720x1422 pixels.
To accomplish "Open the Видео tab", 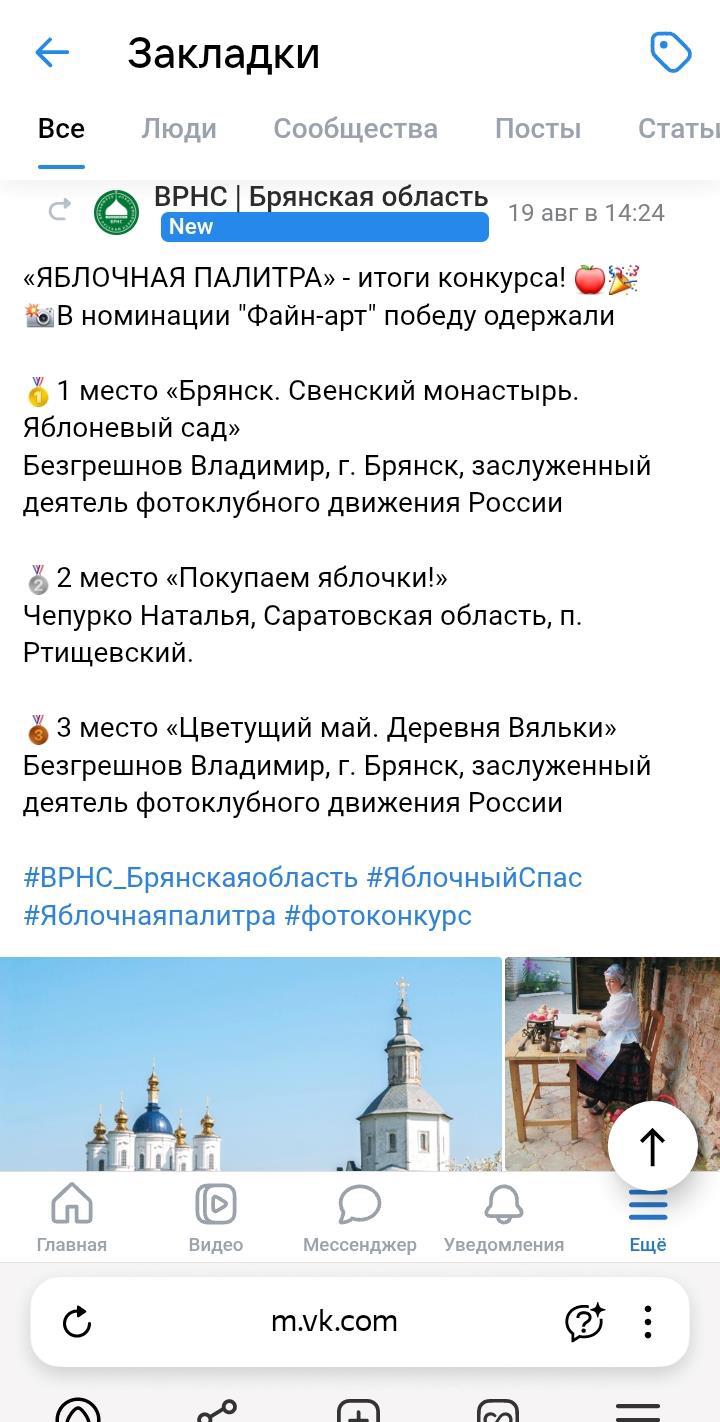I will (215, 1217).
